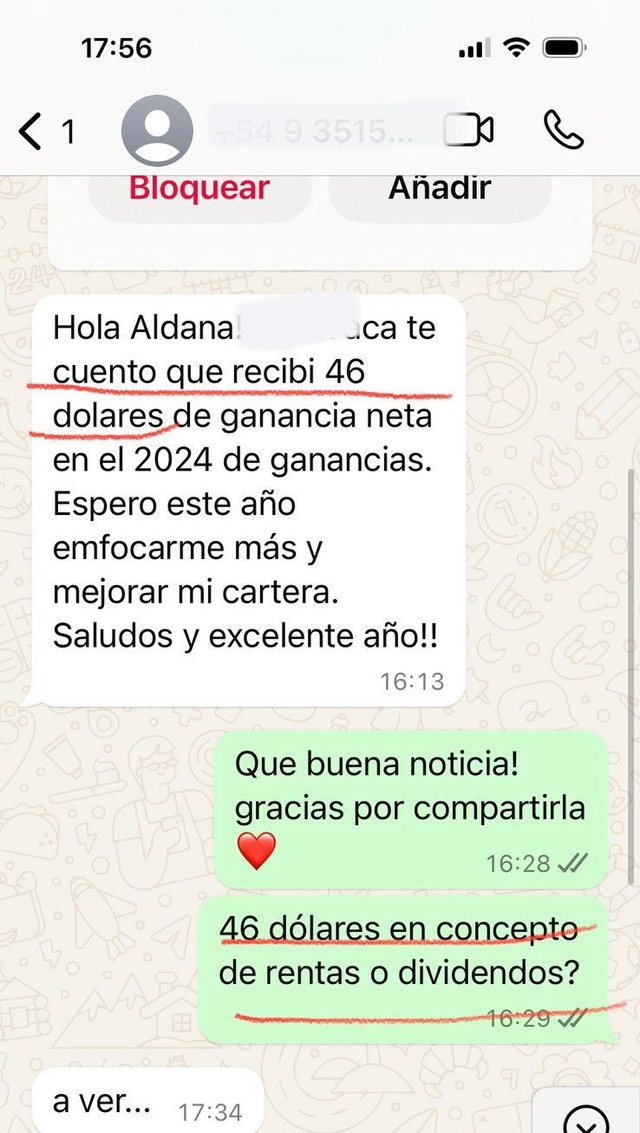
Task: Start a video call
Action: click(x=469, y=131)
